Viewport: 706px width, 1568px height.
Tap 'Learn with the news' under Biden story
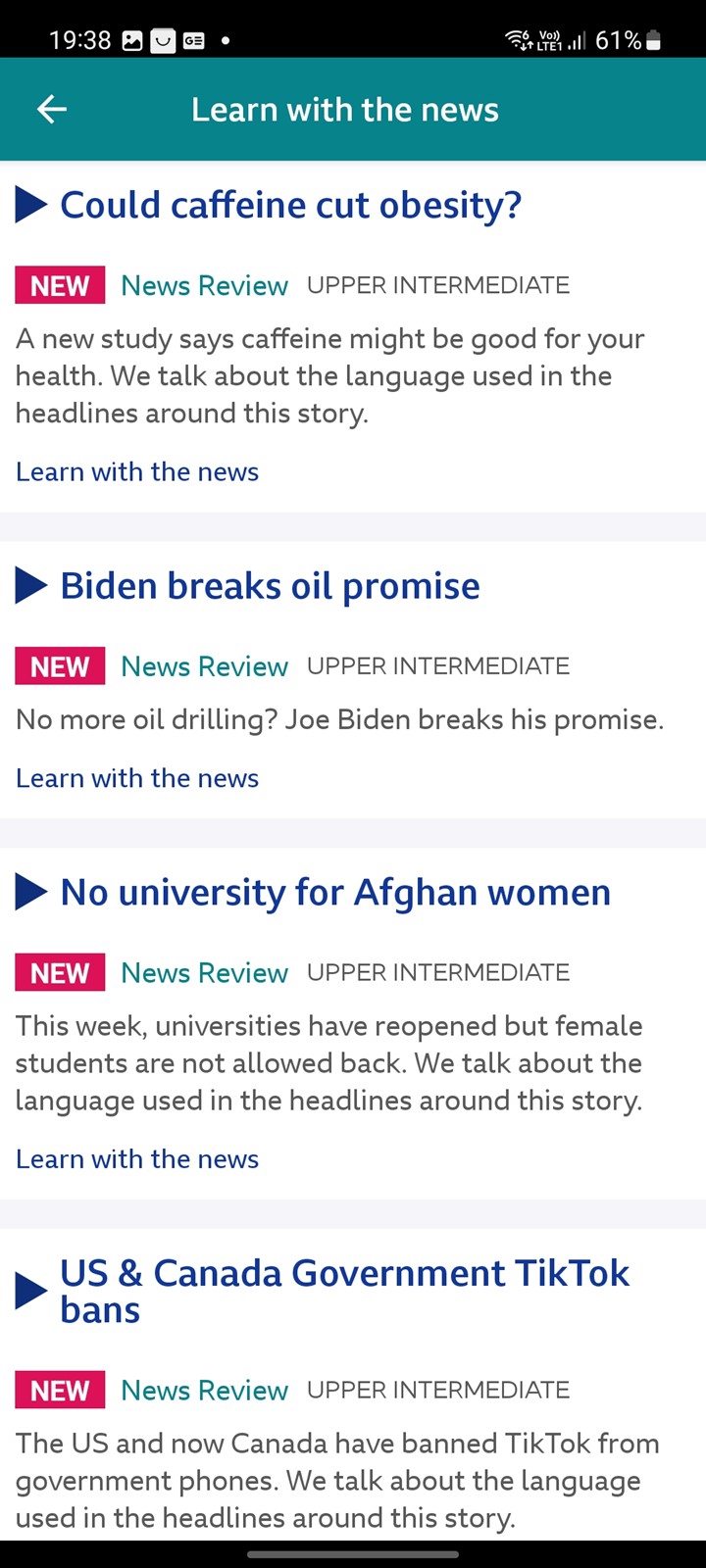click(x=137, y=778)
